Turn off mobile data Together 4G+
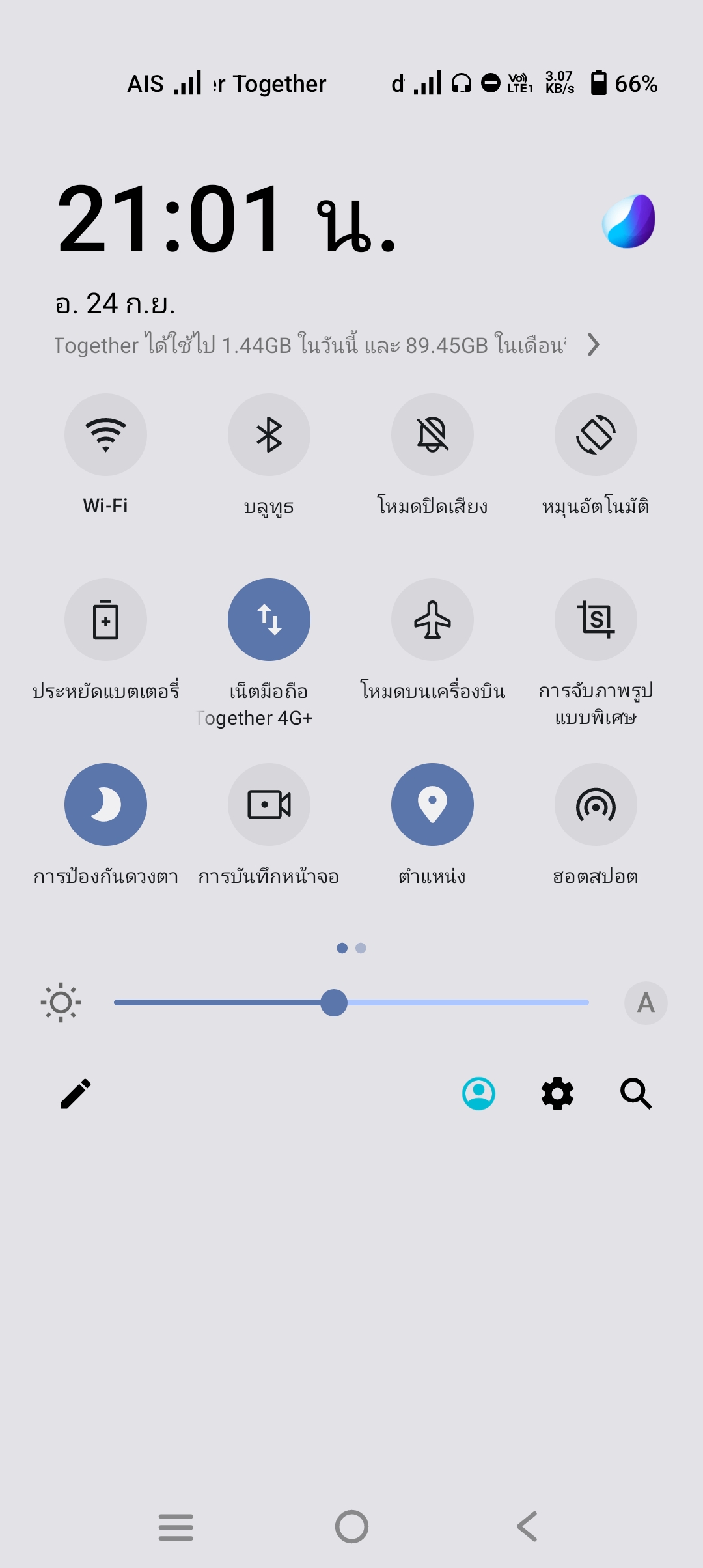Image resolution: width=703 pixels, height=1568 pixels. (x=269, y=619)
